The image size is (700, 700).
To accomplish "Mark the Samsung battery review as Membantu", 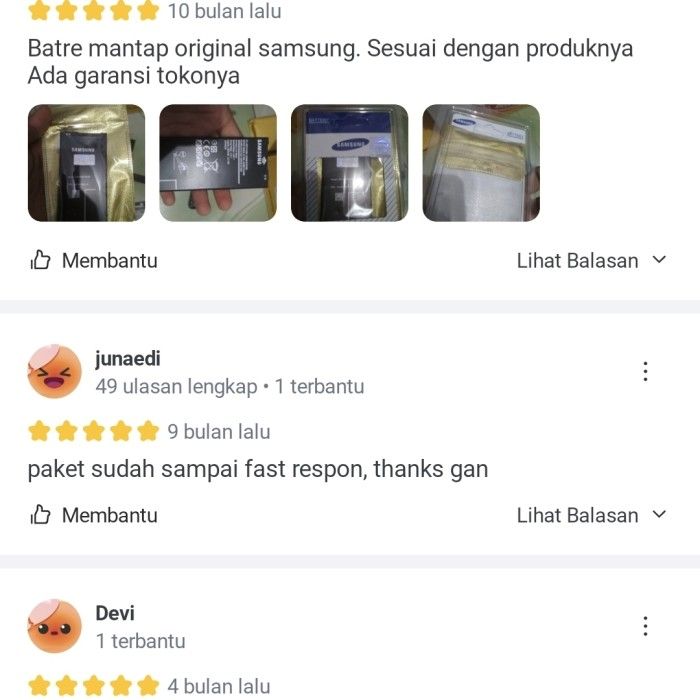I will [x=94, y=261].
